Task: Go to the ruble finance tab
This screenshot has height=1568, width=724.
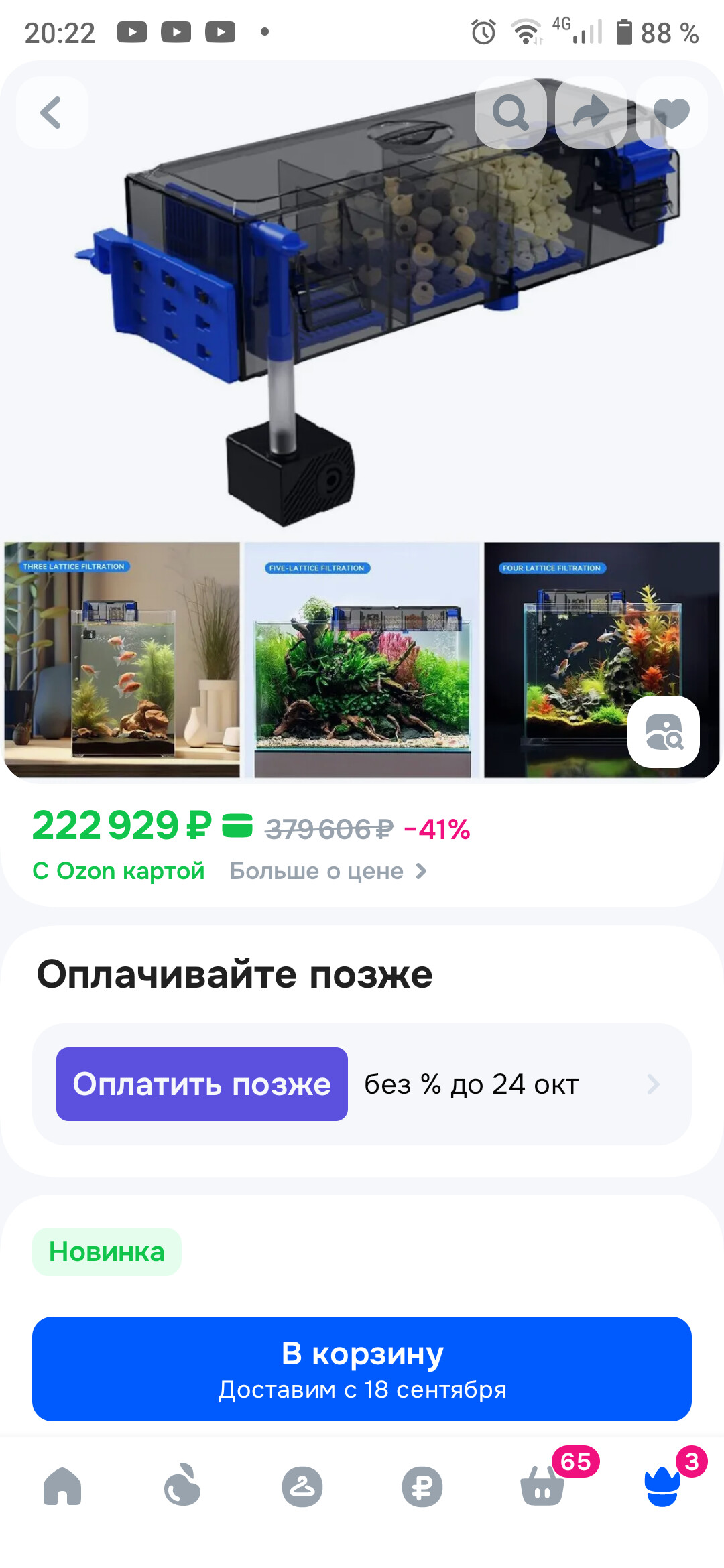Action: 422,1486
